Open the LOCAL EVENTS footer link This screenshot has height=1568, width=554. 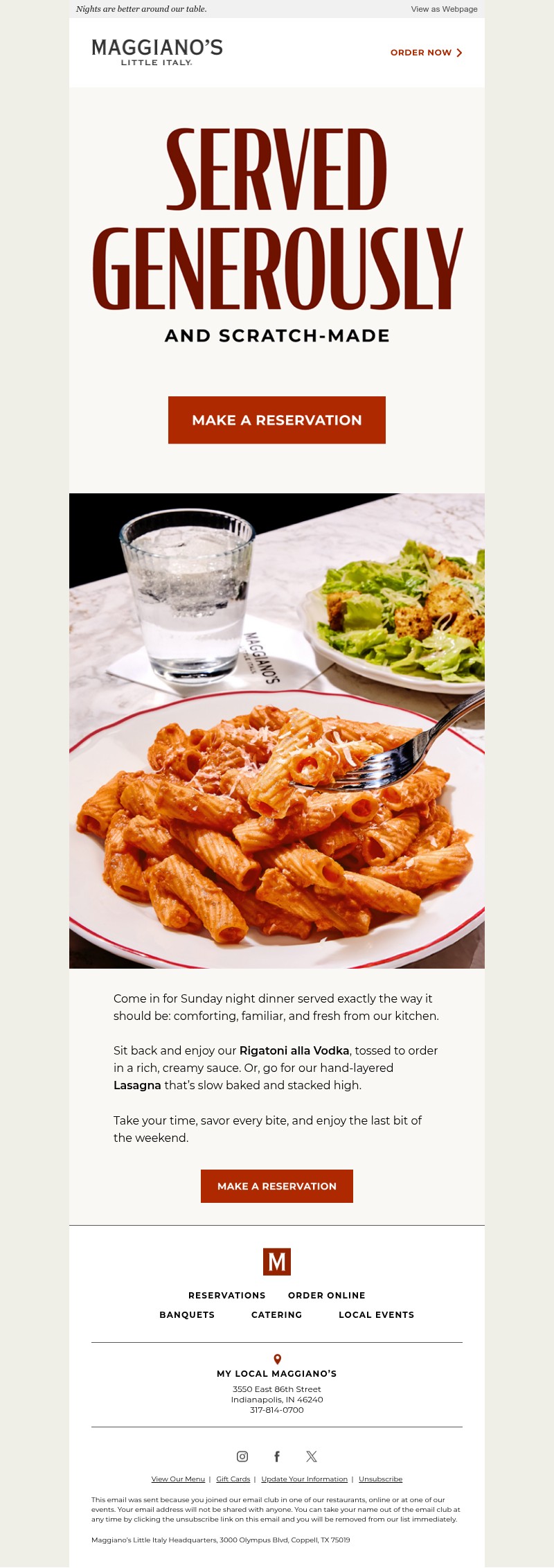376,1314
